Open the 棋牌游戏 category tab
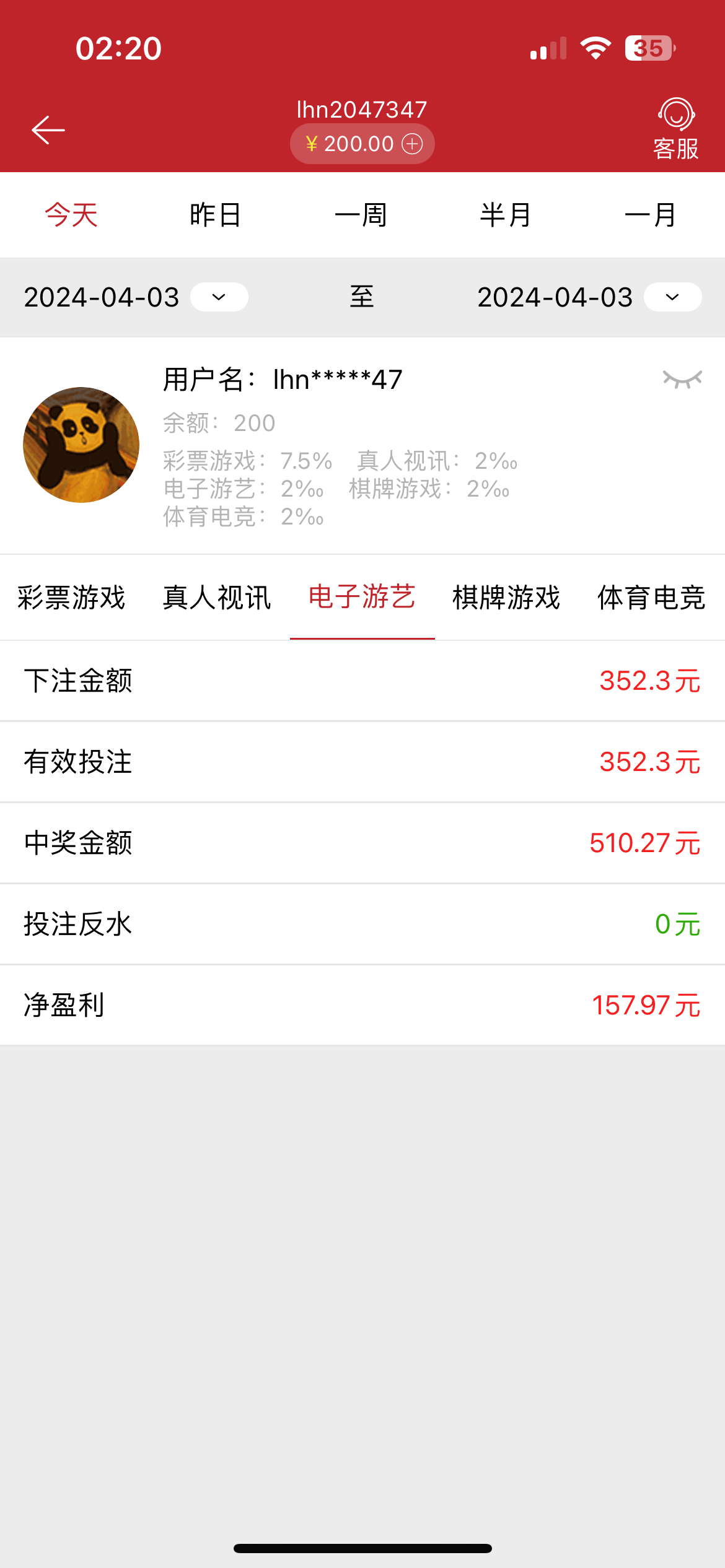This screenshot has width=725, height=1568. [x=506, y=598]
